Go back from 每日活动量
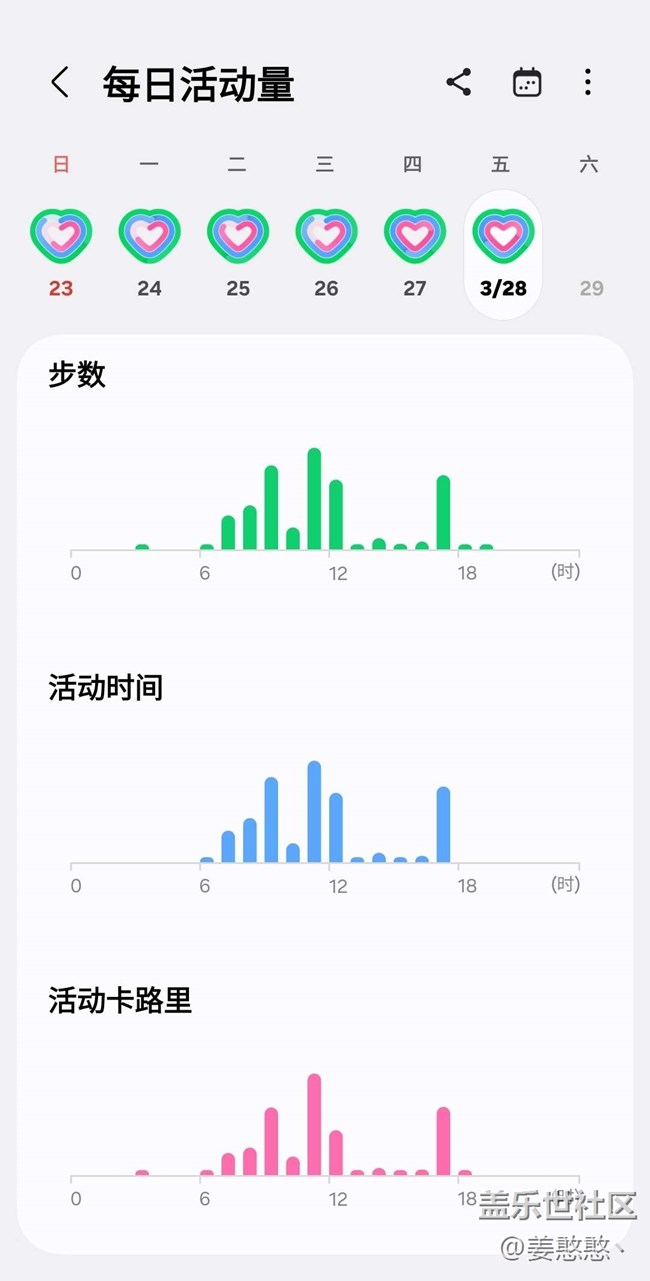 60,83
